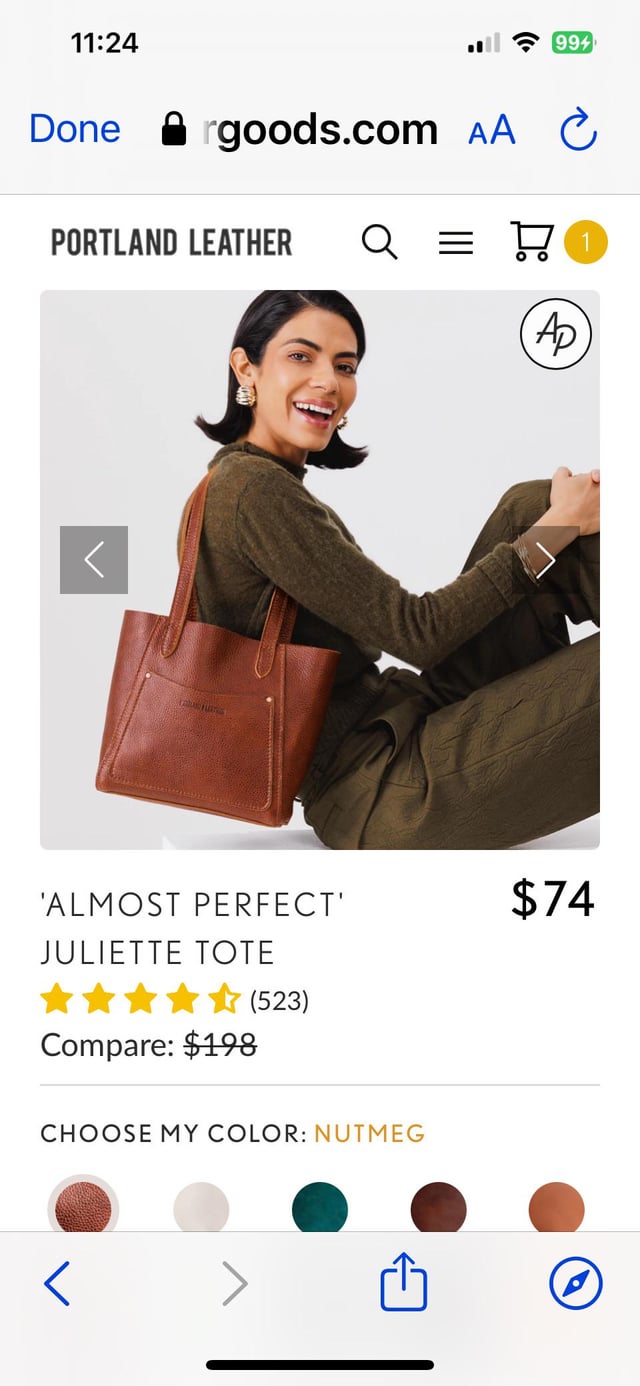The height and width of the screenshot is (1386, 640).
Task: Show the next product image
Action: [x=545, y=560]
